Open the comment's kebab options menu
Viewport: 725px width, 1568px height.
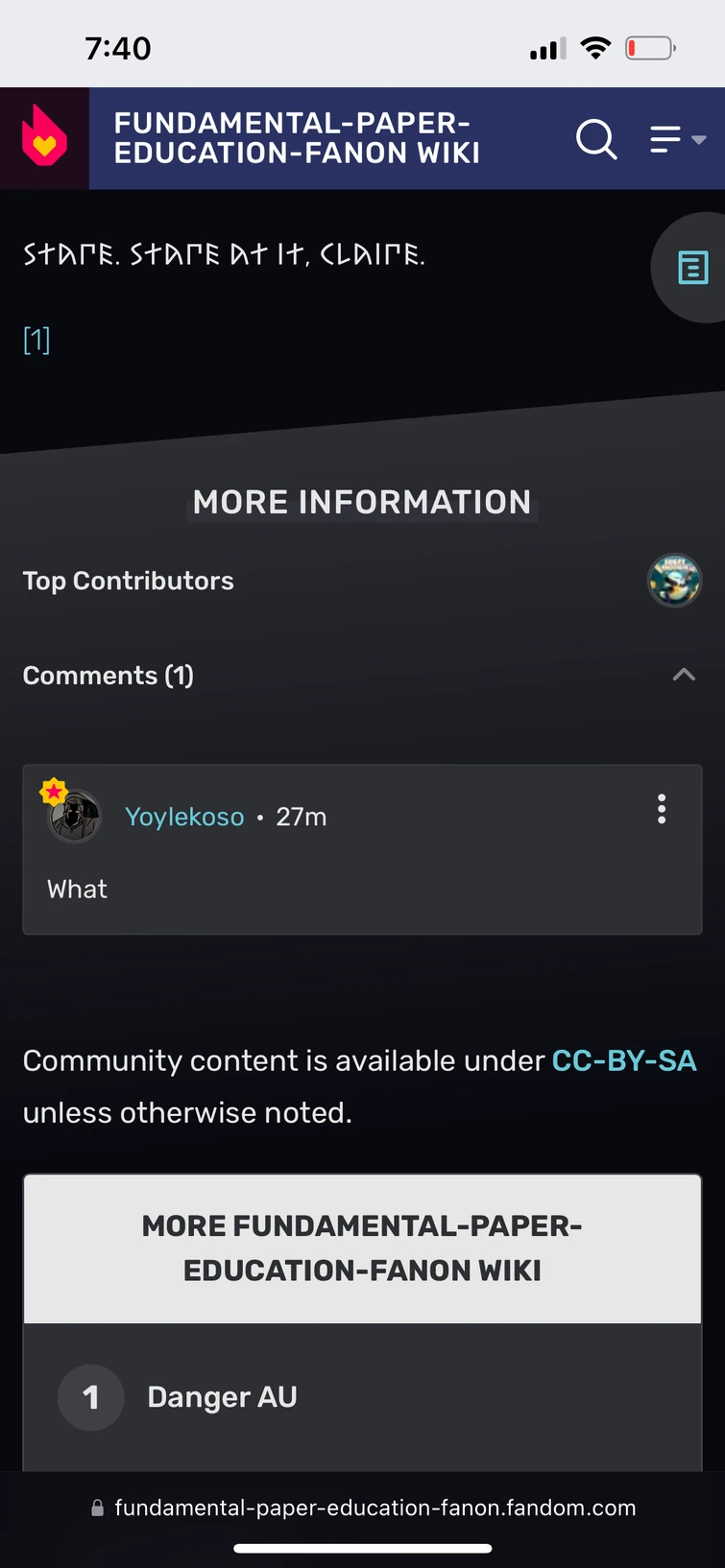pyautogui.click(x=662, y=810)
